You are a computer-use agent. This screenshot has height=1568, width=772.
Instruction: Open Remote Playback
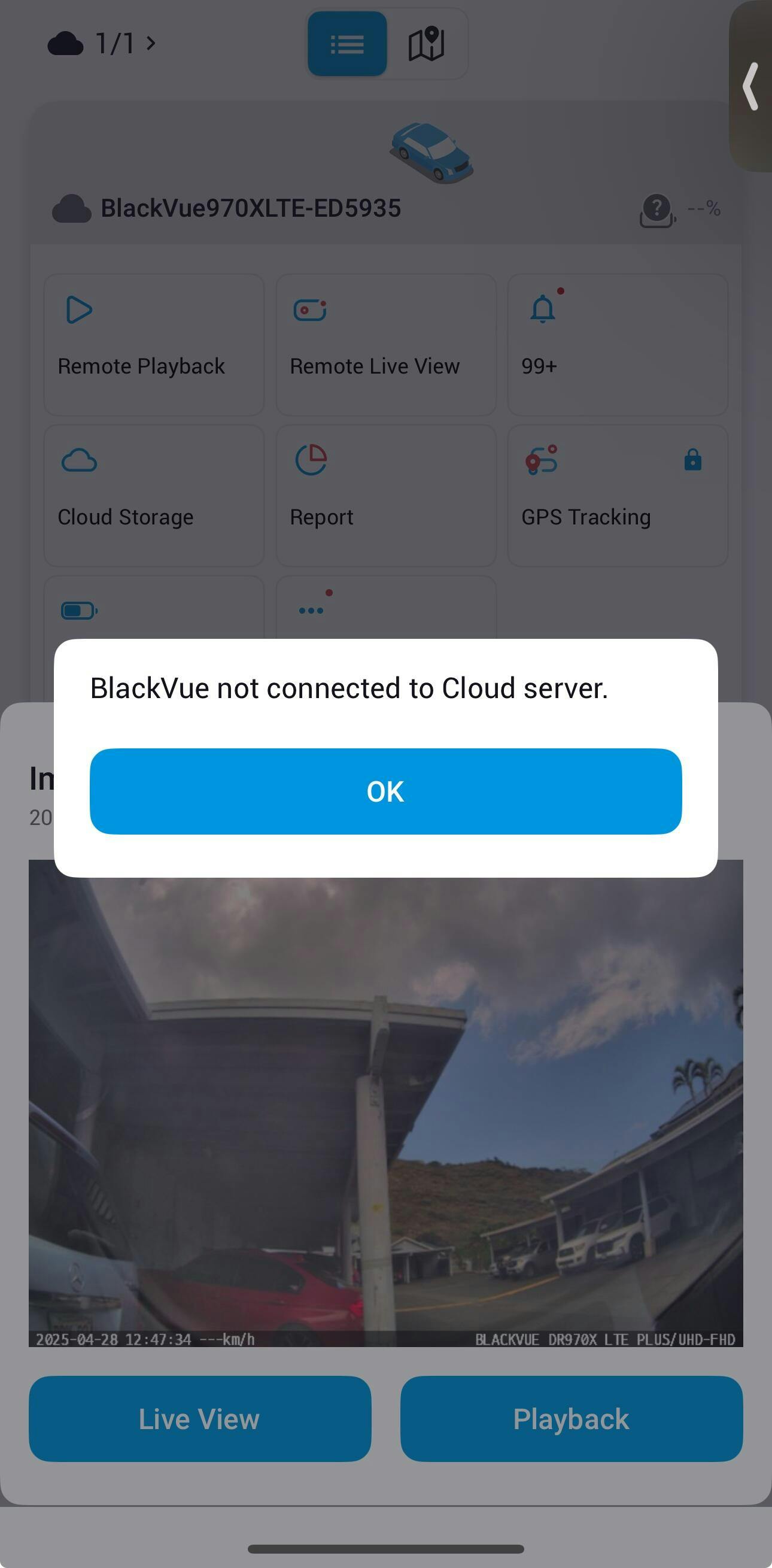154,344
